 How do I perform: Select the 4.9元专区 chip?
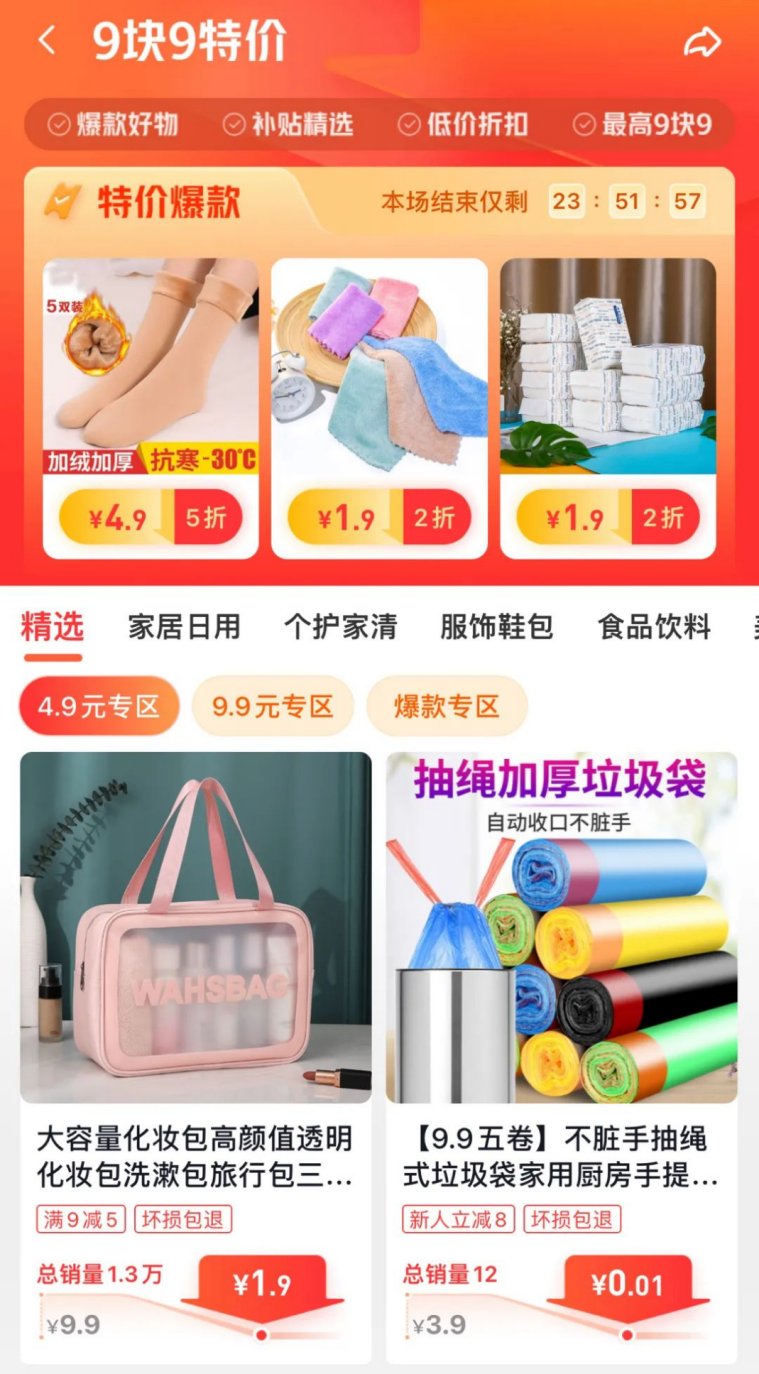coord(99,706)
